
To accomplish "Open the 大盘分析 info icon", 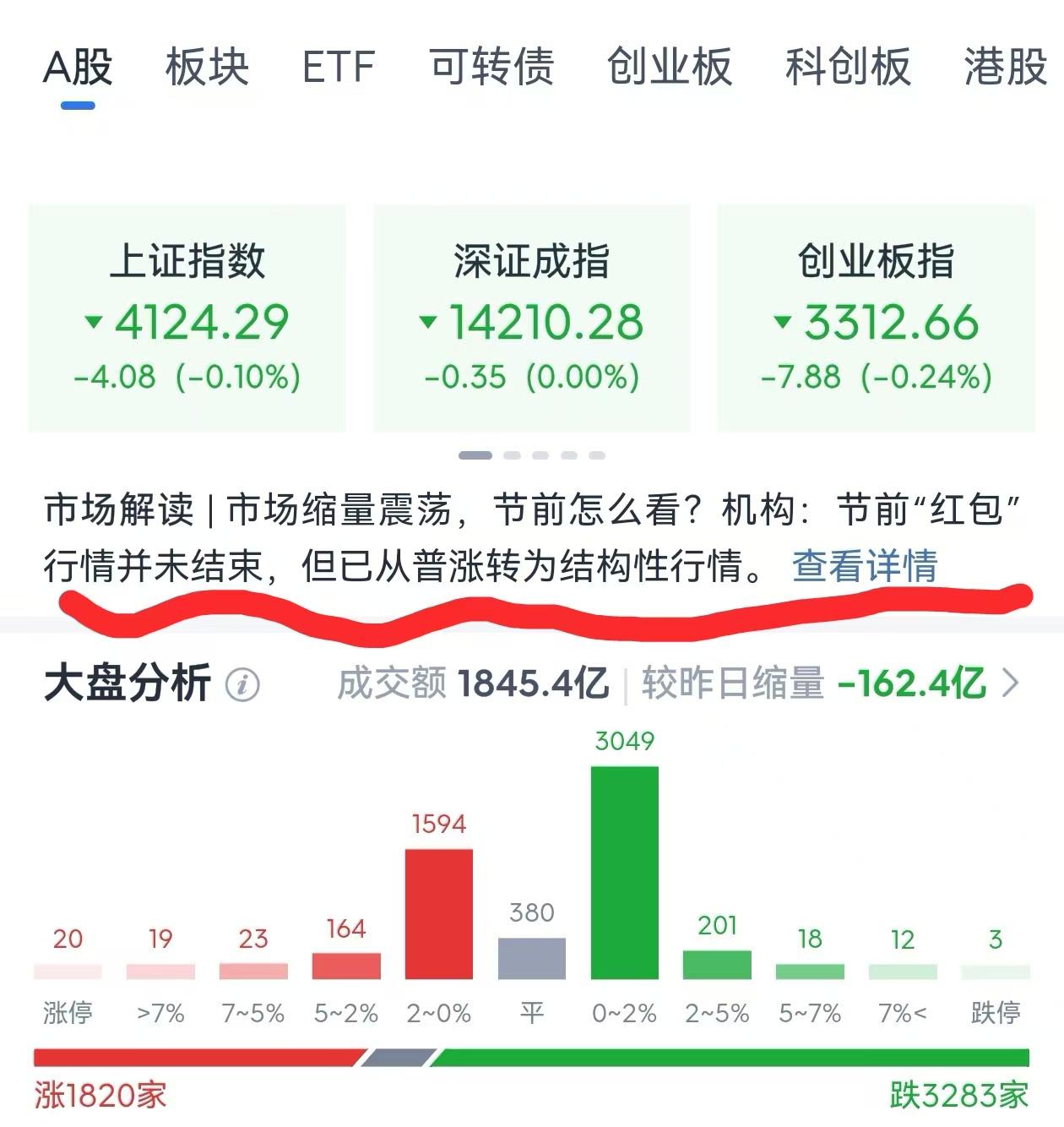I will click(244, 683).
